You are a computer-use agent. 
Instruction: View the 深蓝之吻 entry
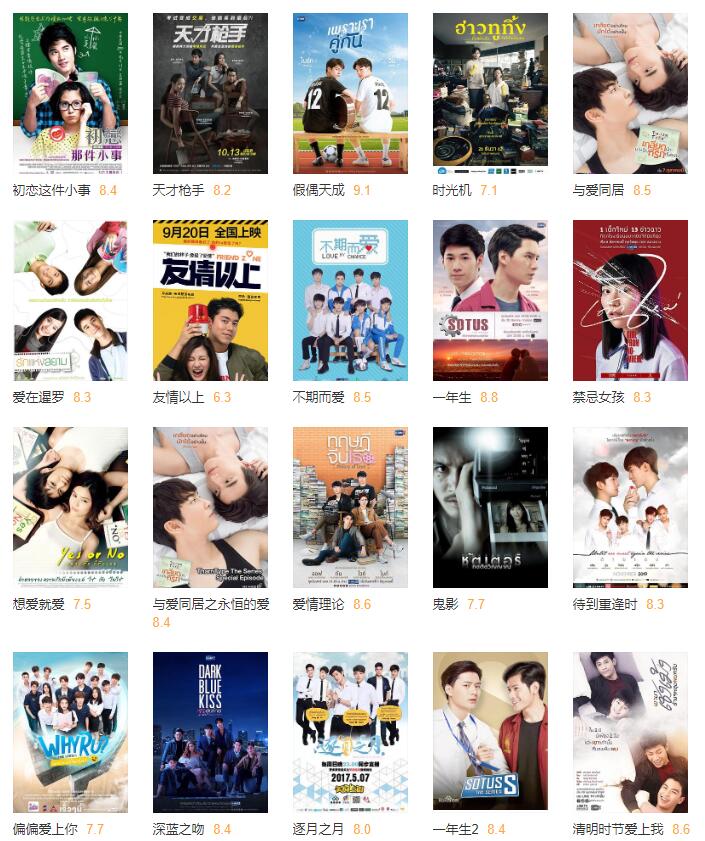(x=210, y=731)
